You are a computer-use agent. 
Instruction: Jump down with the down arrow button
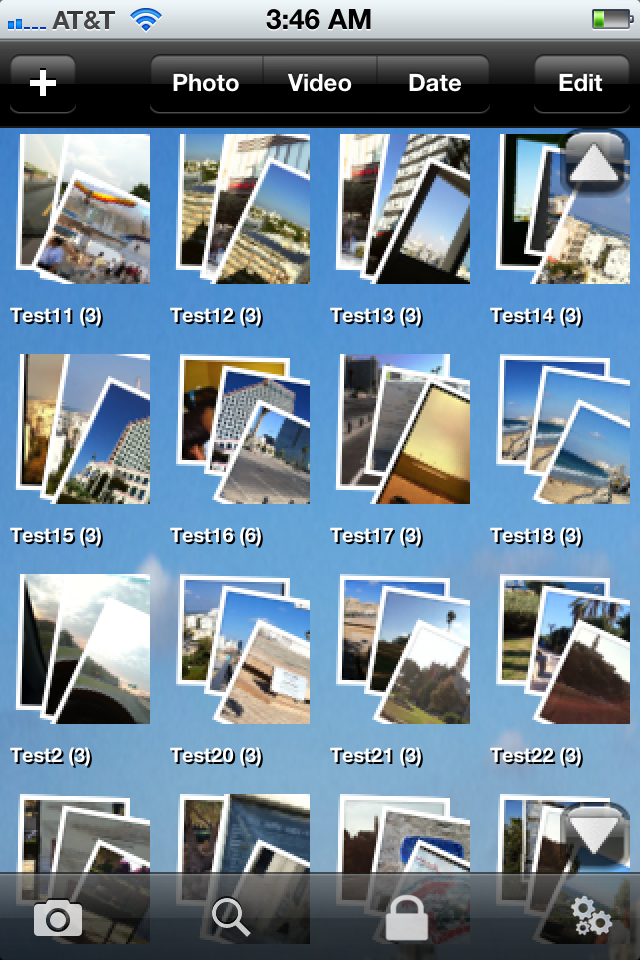[596, 832]
